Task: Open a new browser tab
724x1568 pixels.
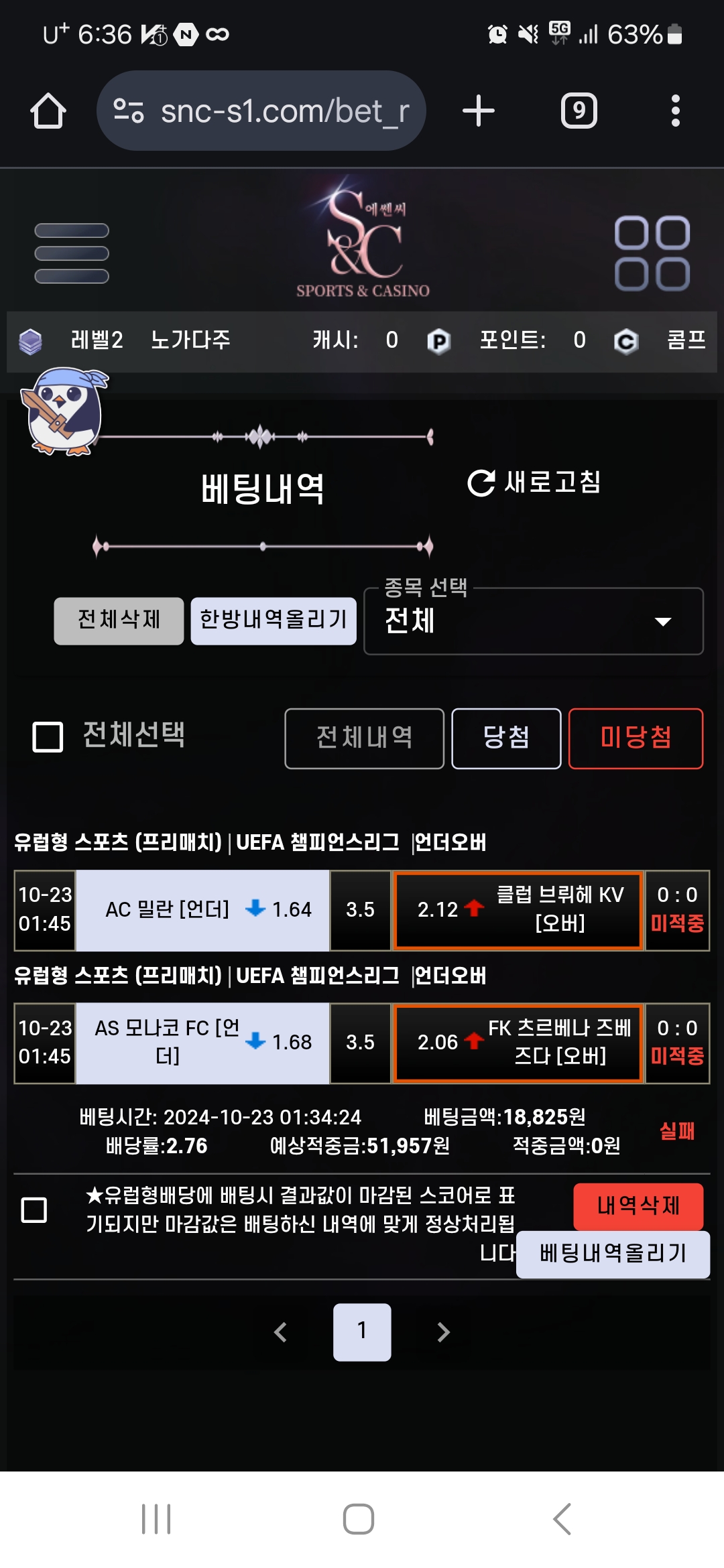Action: 479,111
